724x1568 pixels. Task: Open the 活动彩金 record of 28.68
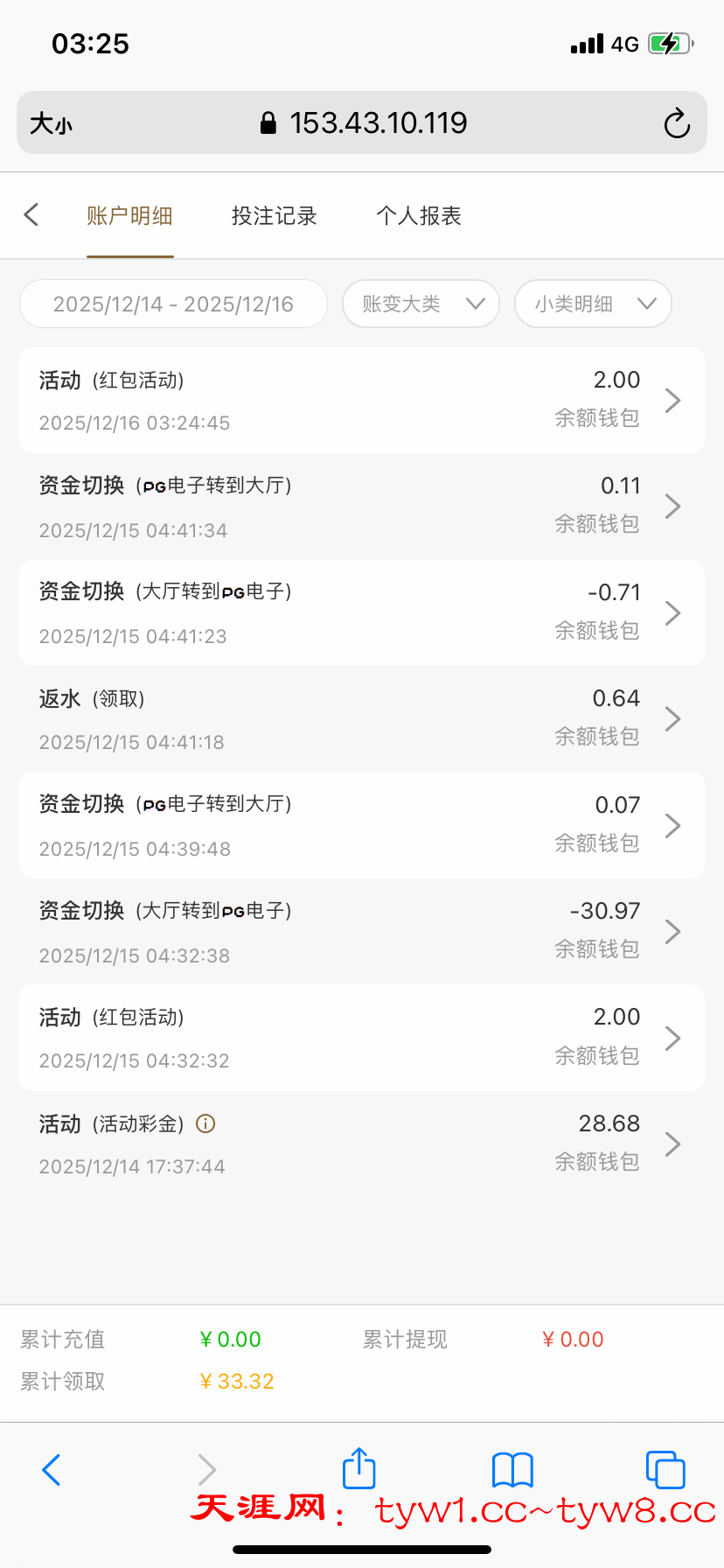click(362, 1144)
